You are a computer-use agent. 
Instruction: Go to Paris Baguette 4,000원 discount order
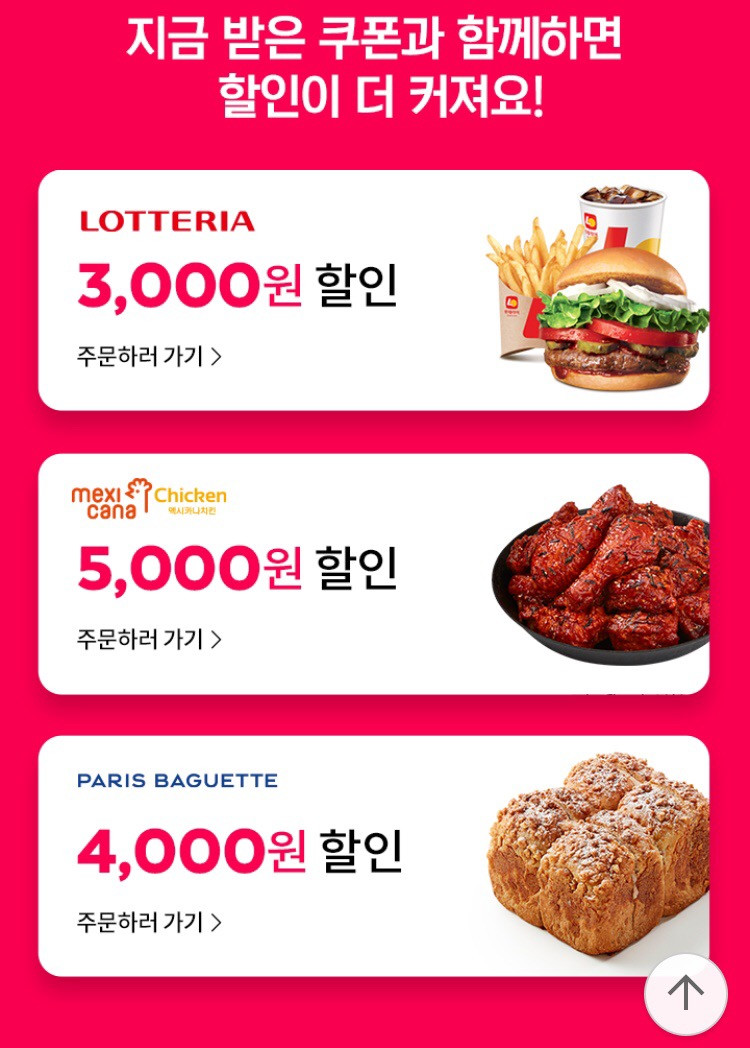click(x=150, y=922)
